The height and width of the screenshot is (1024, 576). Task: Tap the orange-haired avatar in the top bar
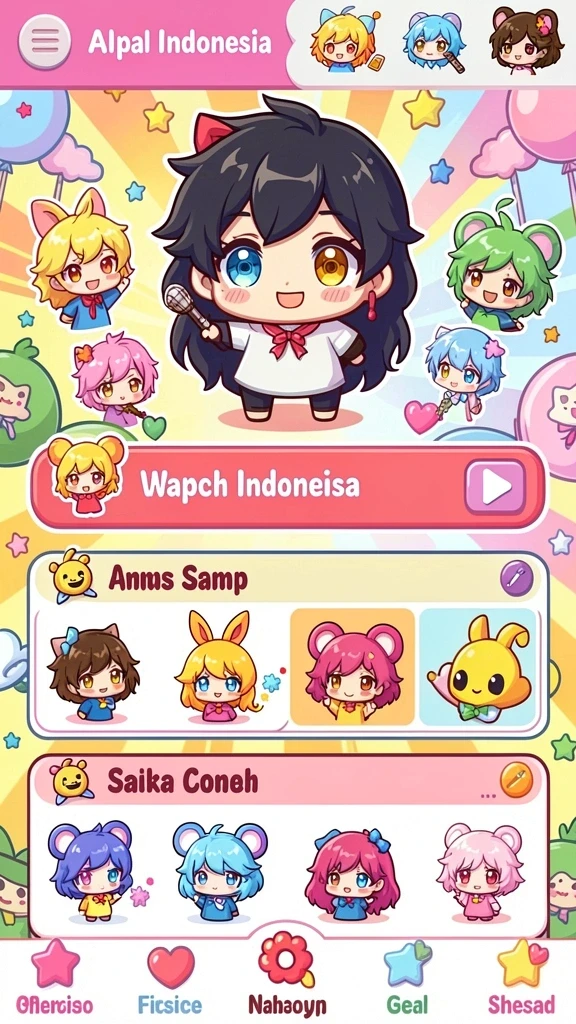[346, 40]
